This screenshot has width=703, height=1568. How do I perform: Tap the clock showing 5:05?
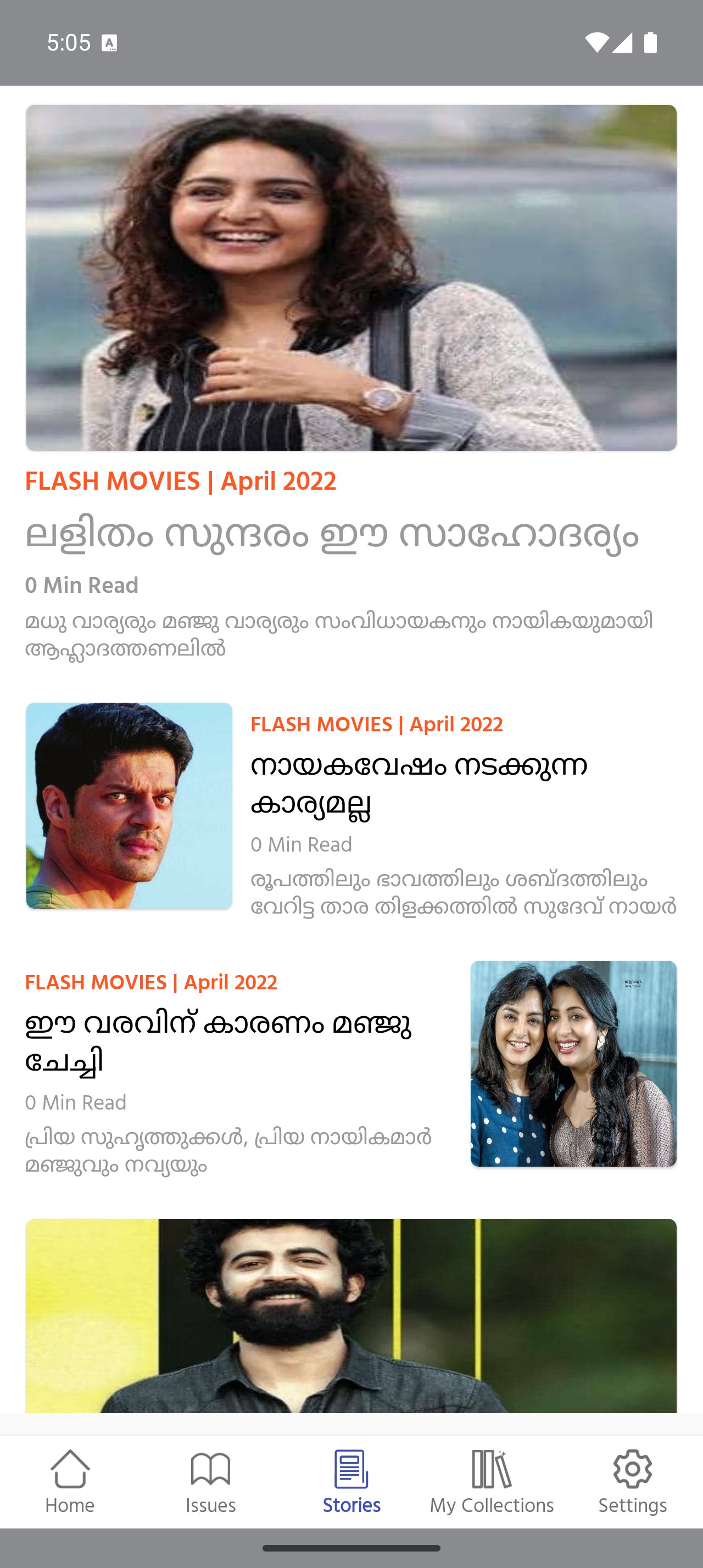tap(64, 43)
